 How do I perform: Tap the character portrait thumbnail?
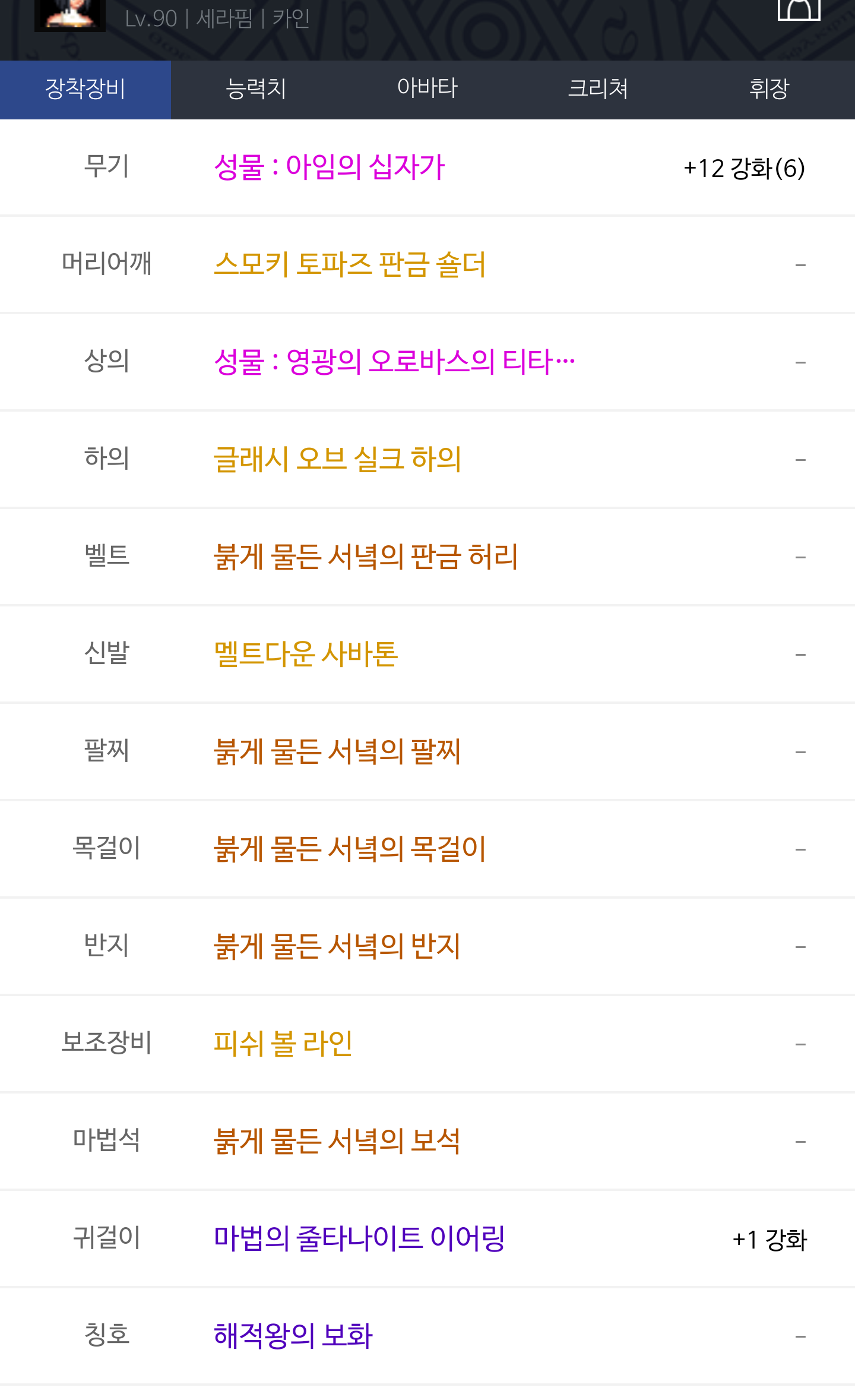pyautogui.click(x=70, y=15)
